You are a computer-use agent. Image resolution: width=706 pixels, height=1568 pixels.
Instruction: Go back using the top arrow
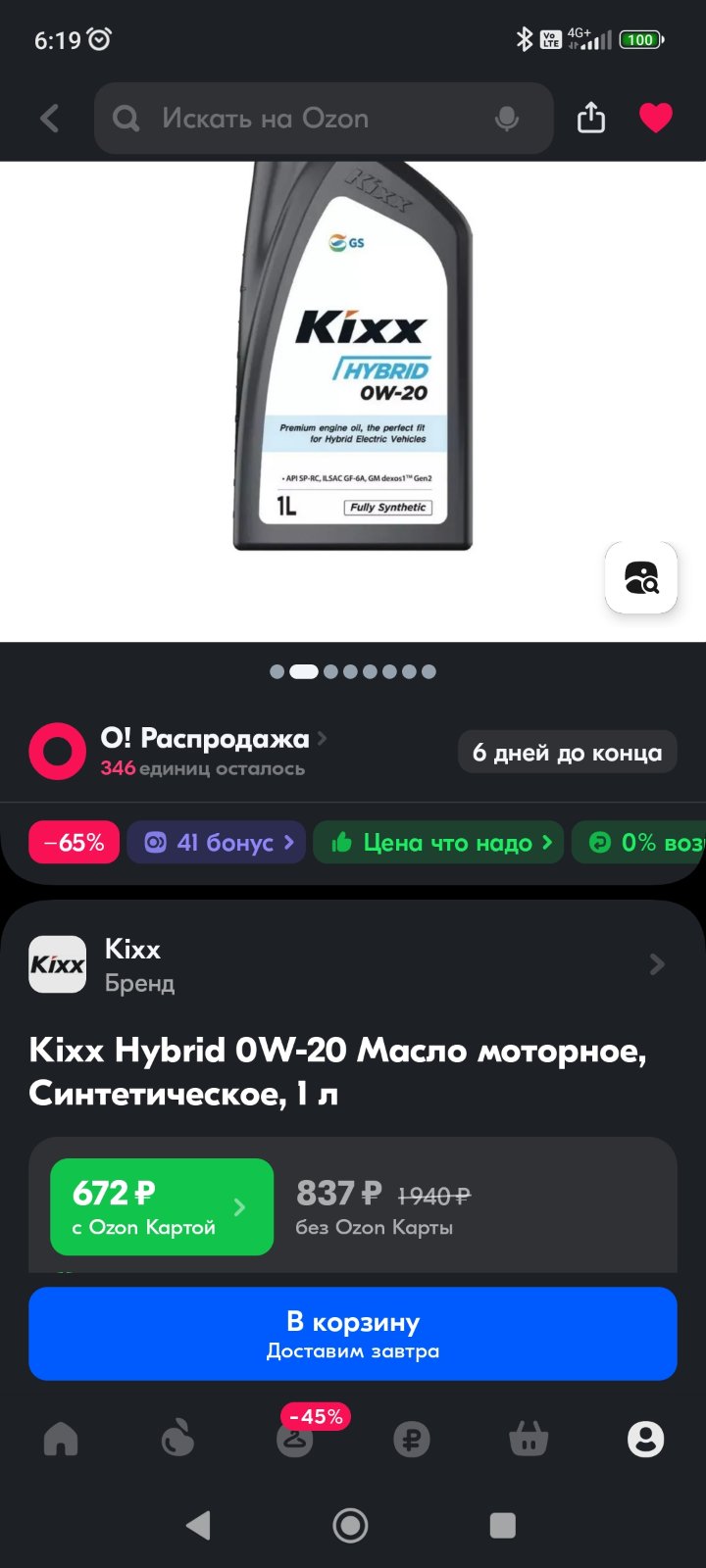click(49, 119)
